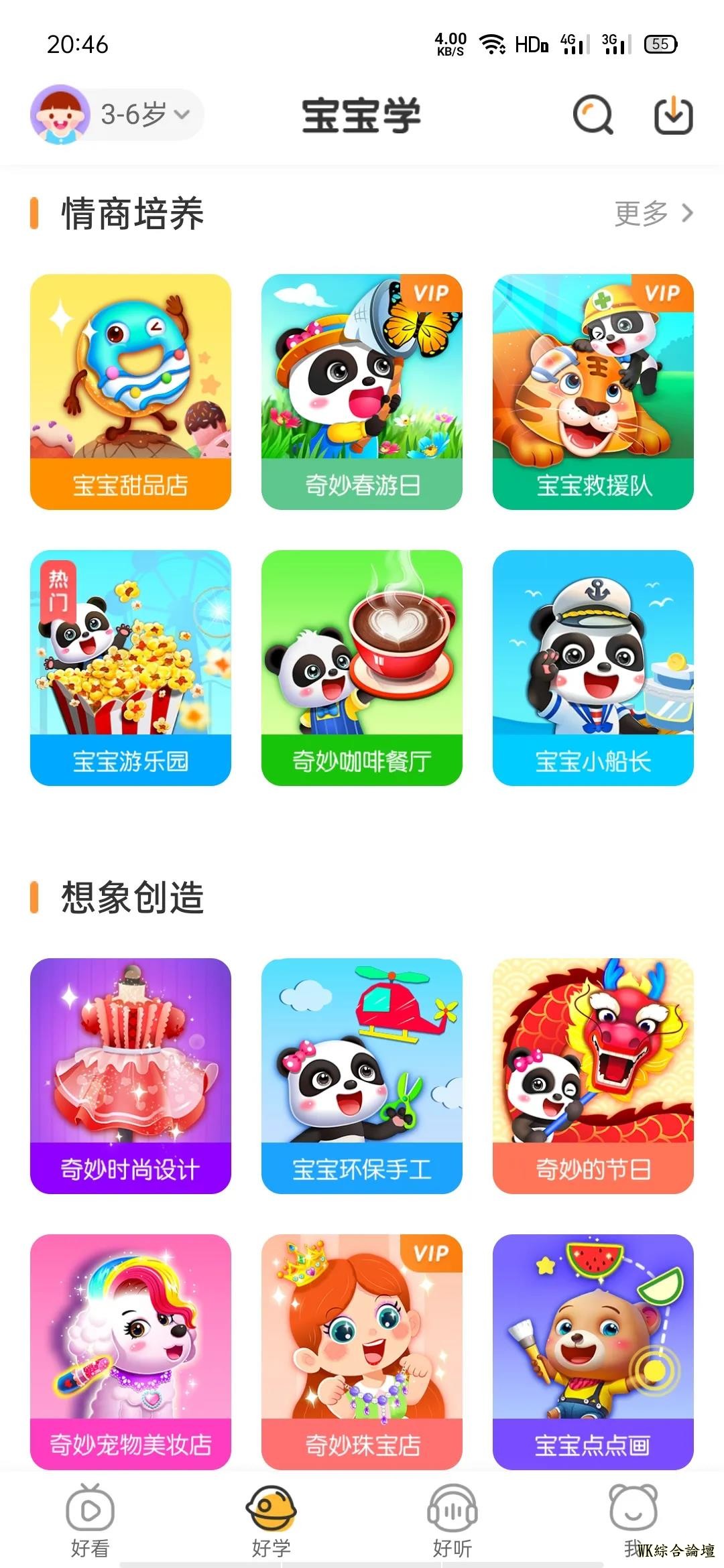The height and width of the screenshot is (1568, 724).
Task: Open the 奇妙春游日 VIP game
Action: 362,391
